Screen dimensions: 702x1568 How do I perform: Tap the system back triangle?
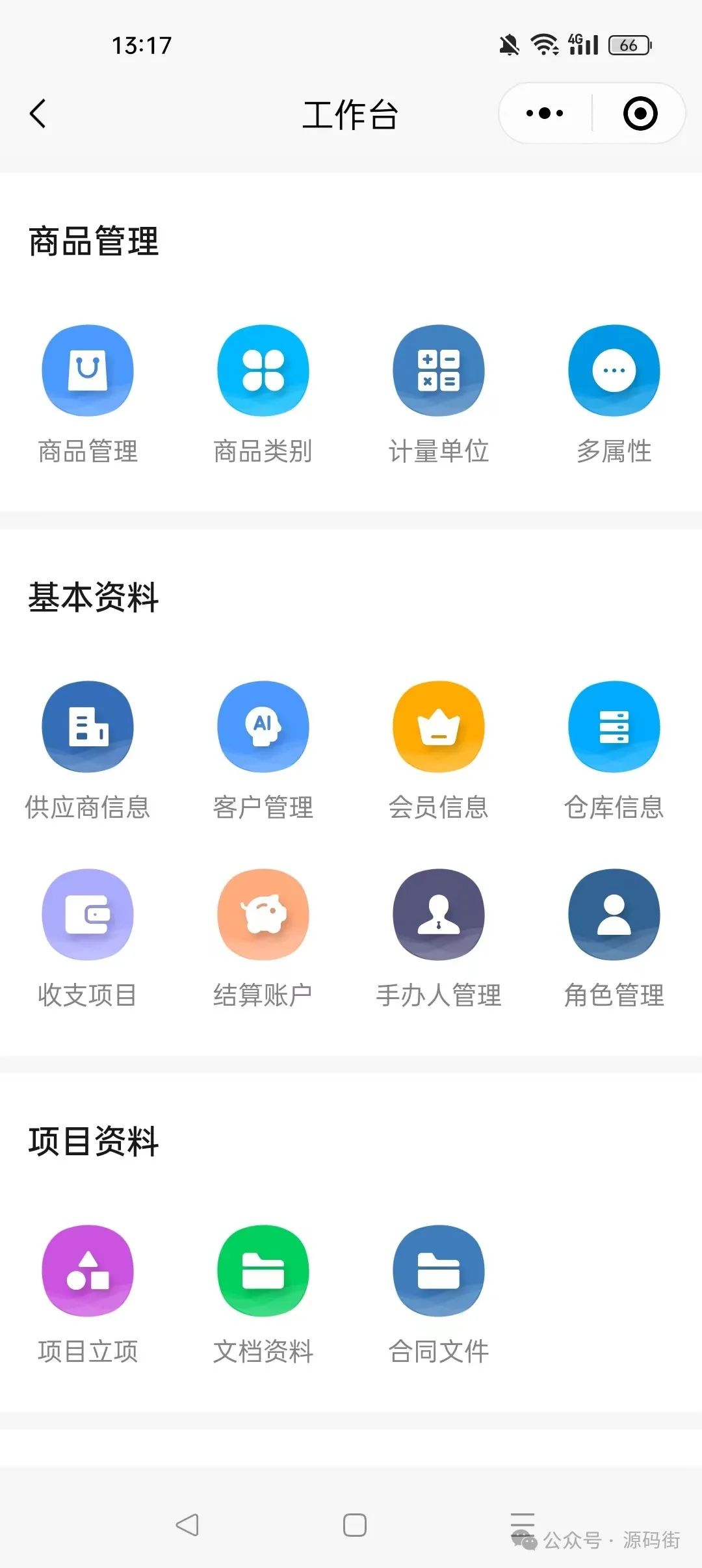coord(187,1525)
